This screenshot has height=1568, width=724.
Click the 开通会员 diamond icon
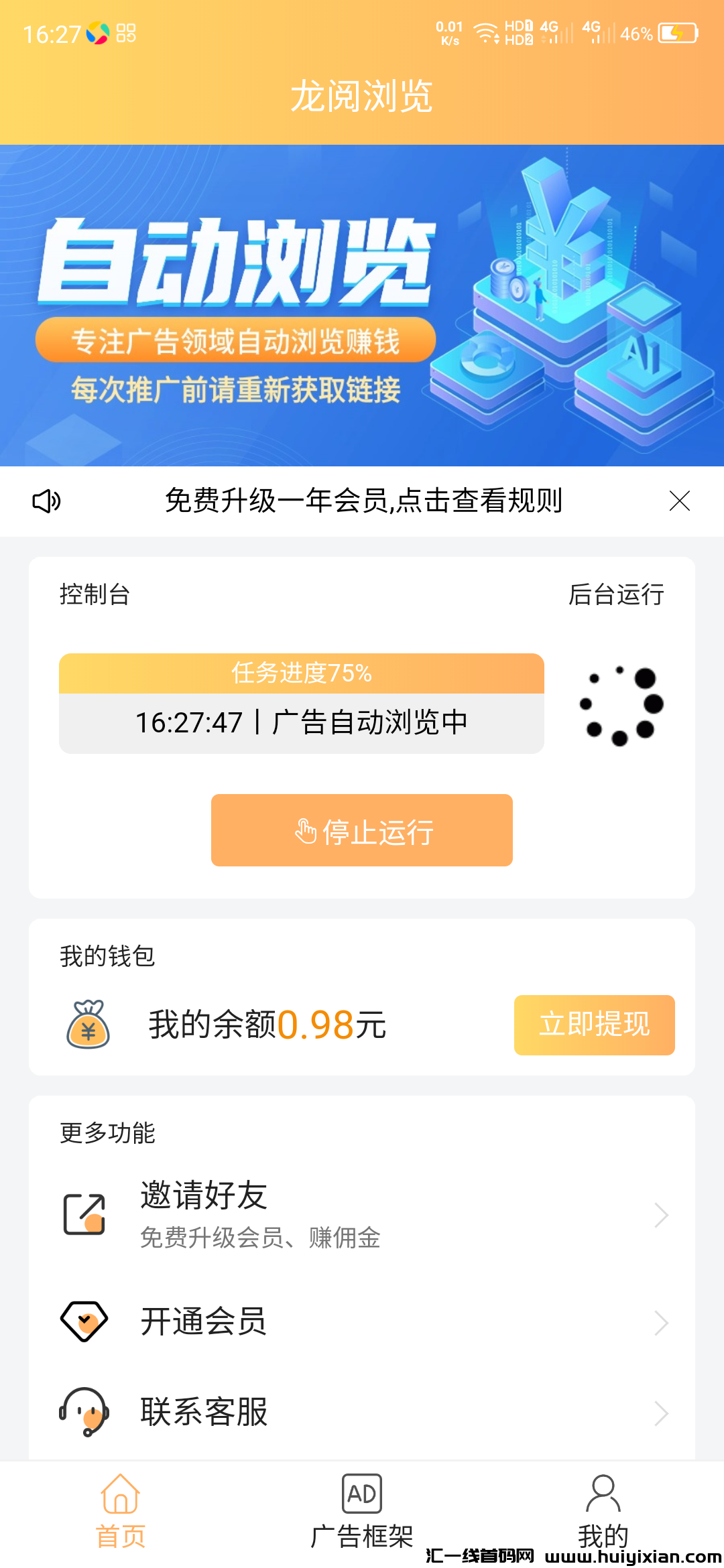[84, 1321]
